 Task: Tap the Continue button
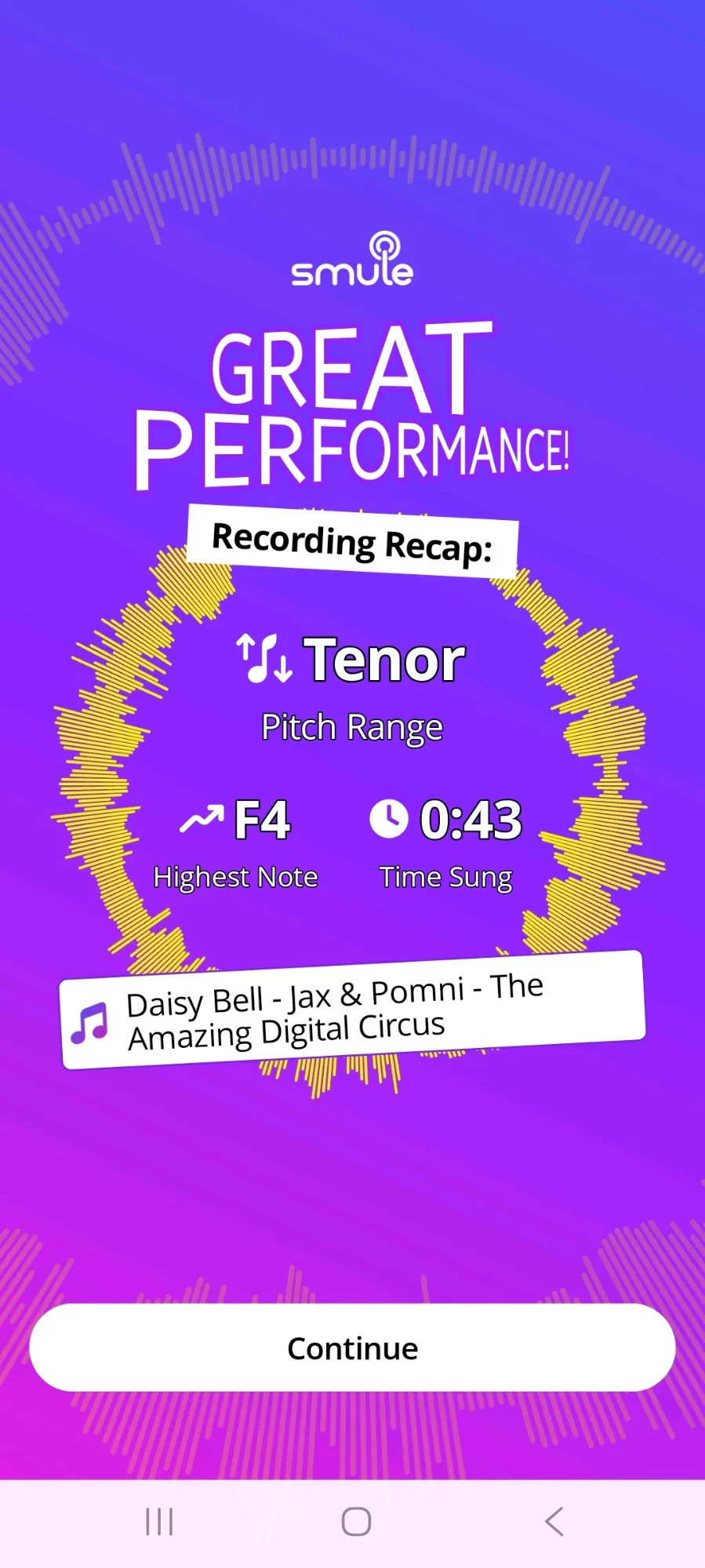pyautogui.click(x=352, y=1348)
